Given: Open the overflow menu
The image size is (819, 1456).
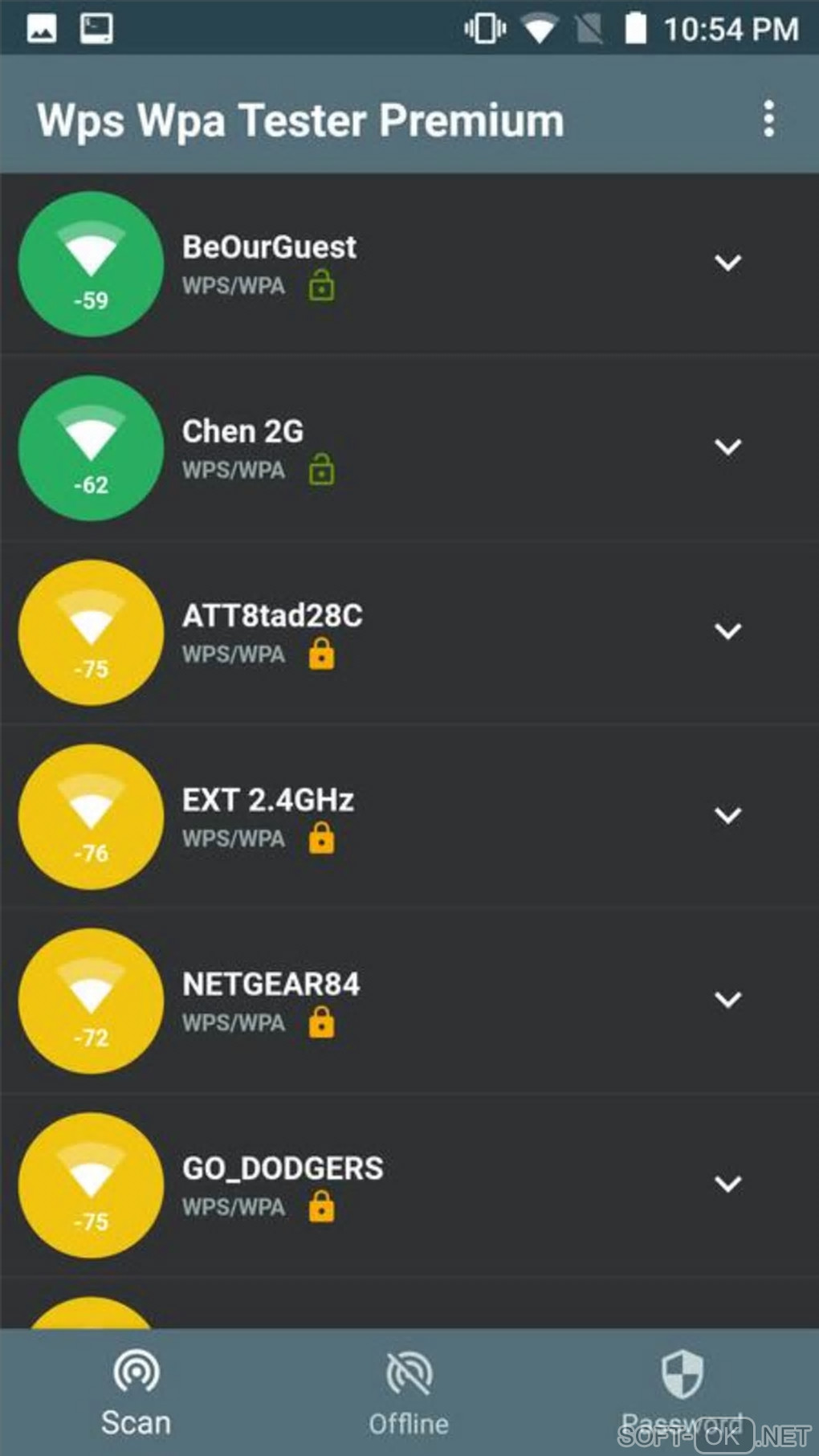Looking at the screenshot, I should pyautogui.click(x=768, y=119).
